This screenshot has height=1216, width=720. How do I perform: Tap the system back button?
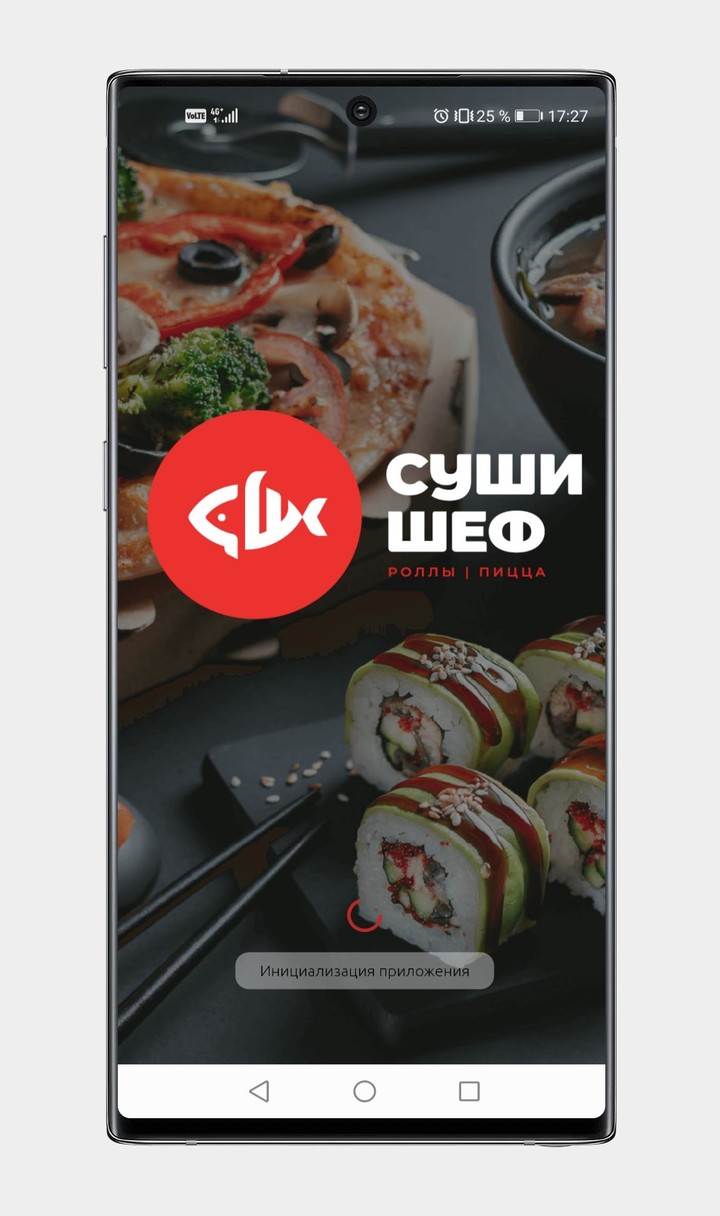coord(259,1091)
